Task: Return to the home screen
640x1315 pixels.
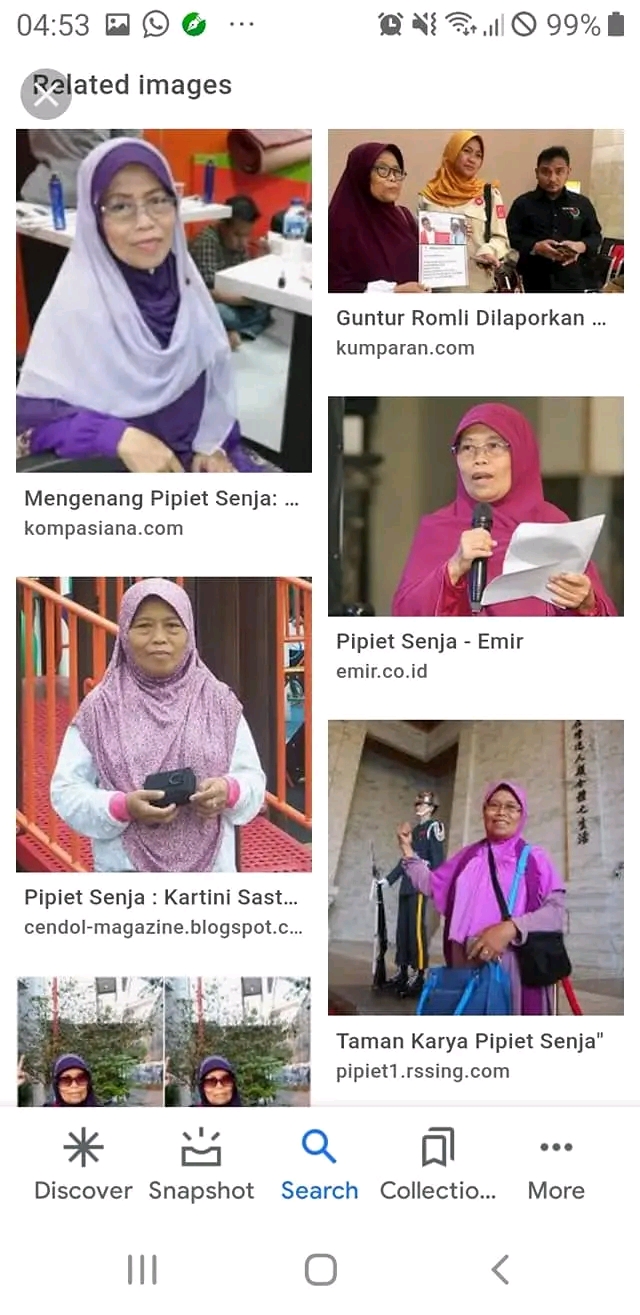Action: pos(320,1270)
